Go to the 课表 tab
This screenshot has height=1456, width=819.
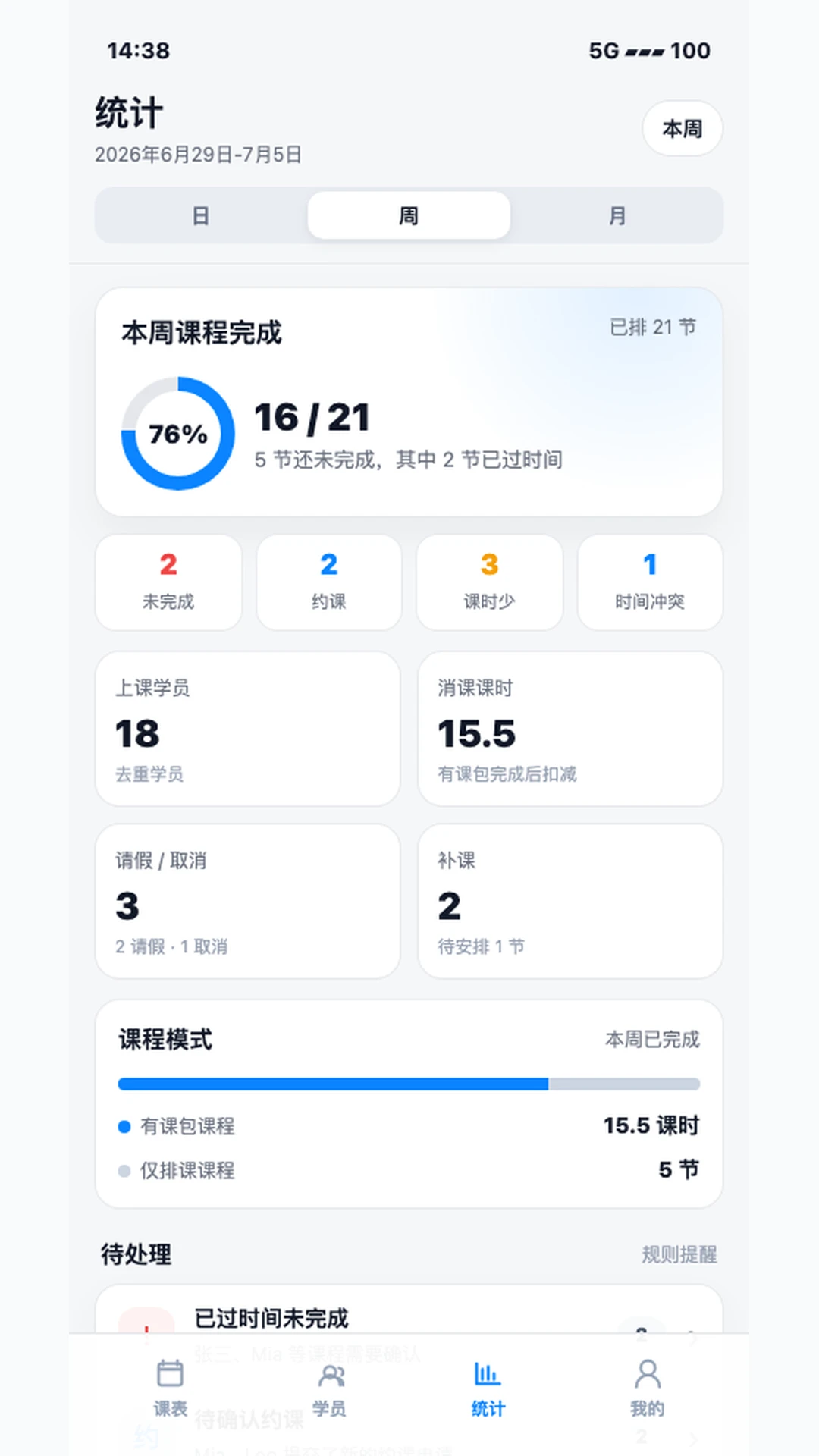(x=171, y=1389)
